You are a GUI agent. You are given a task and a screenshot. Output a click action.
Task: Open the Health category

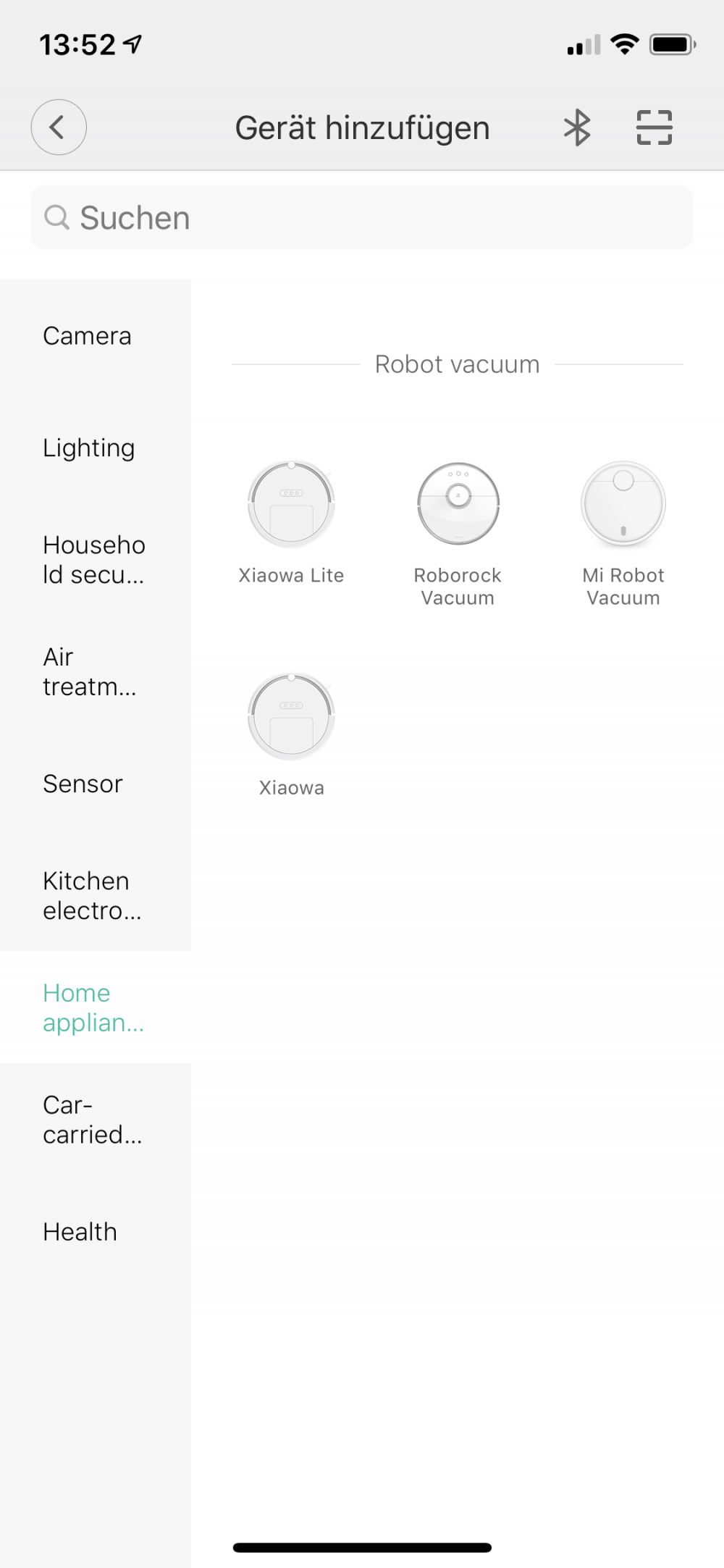click(80, 1232)
